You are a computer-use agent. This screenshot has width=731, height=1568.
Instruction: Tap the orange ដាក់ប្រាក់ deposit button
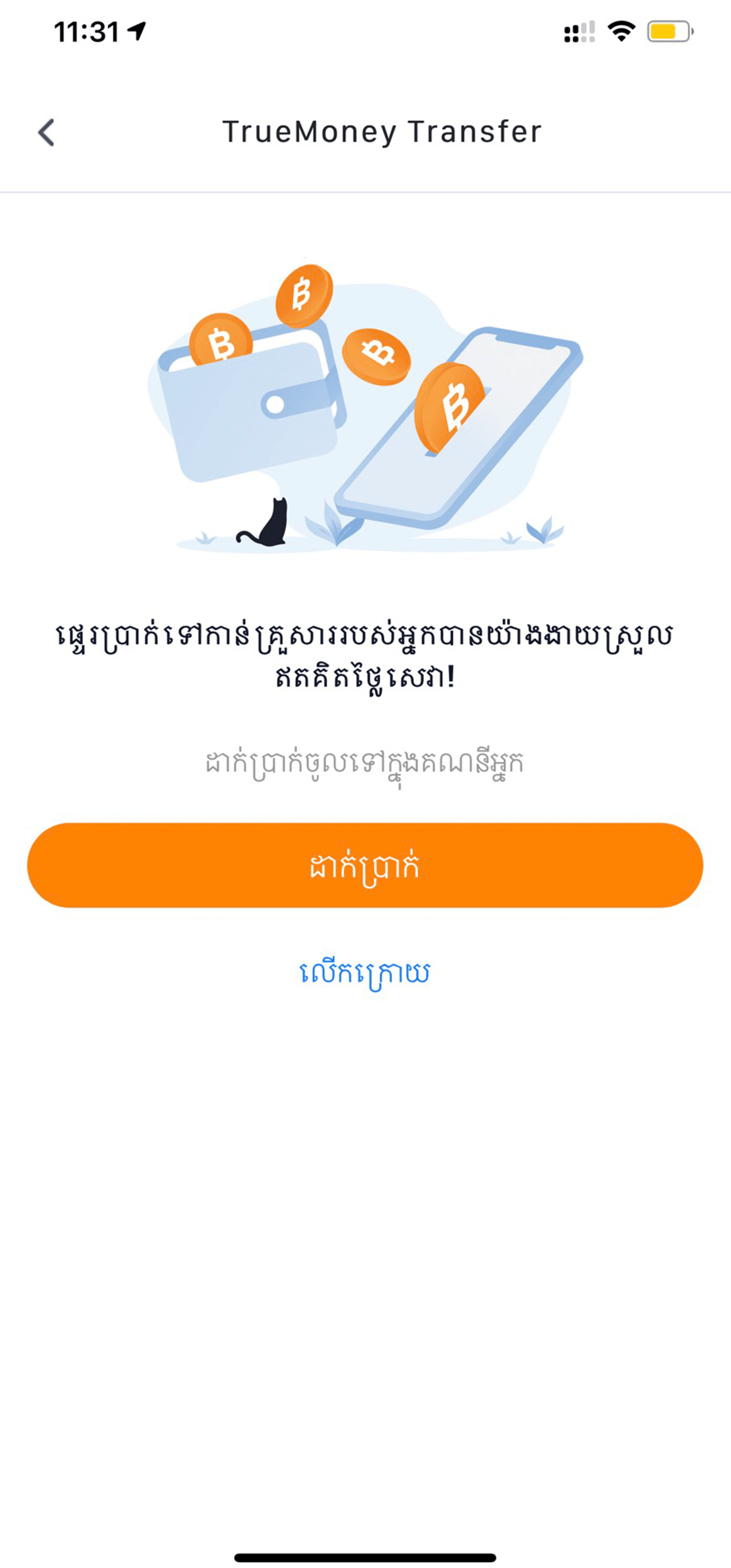pyautogui.click(x=365, y=865)
